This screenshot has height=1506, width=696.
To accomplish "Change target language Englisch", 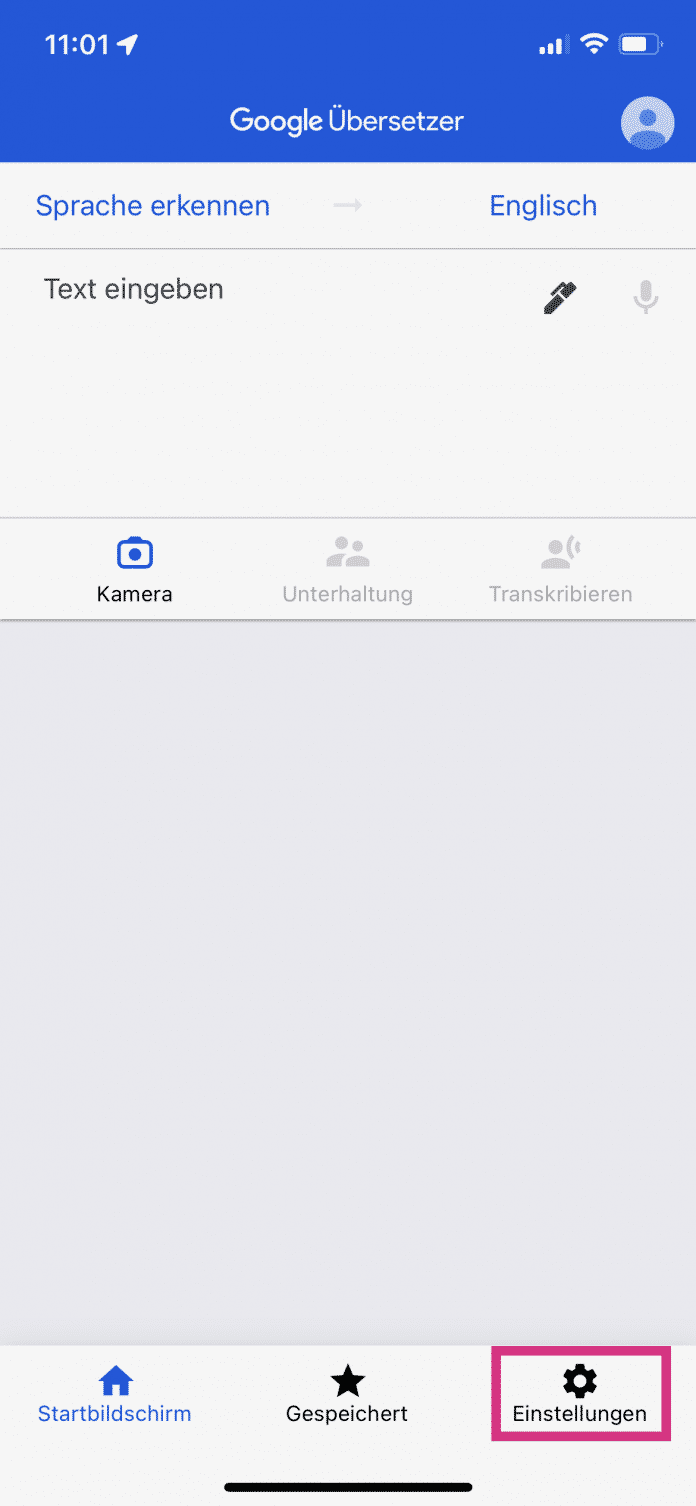I will tap(542, 206).
